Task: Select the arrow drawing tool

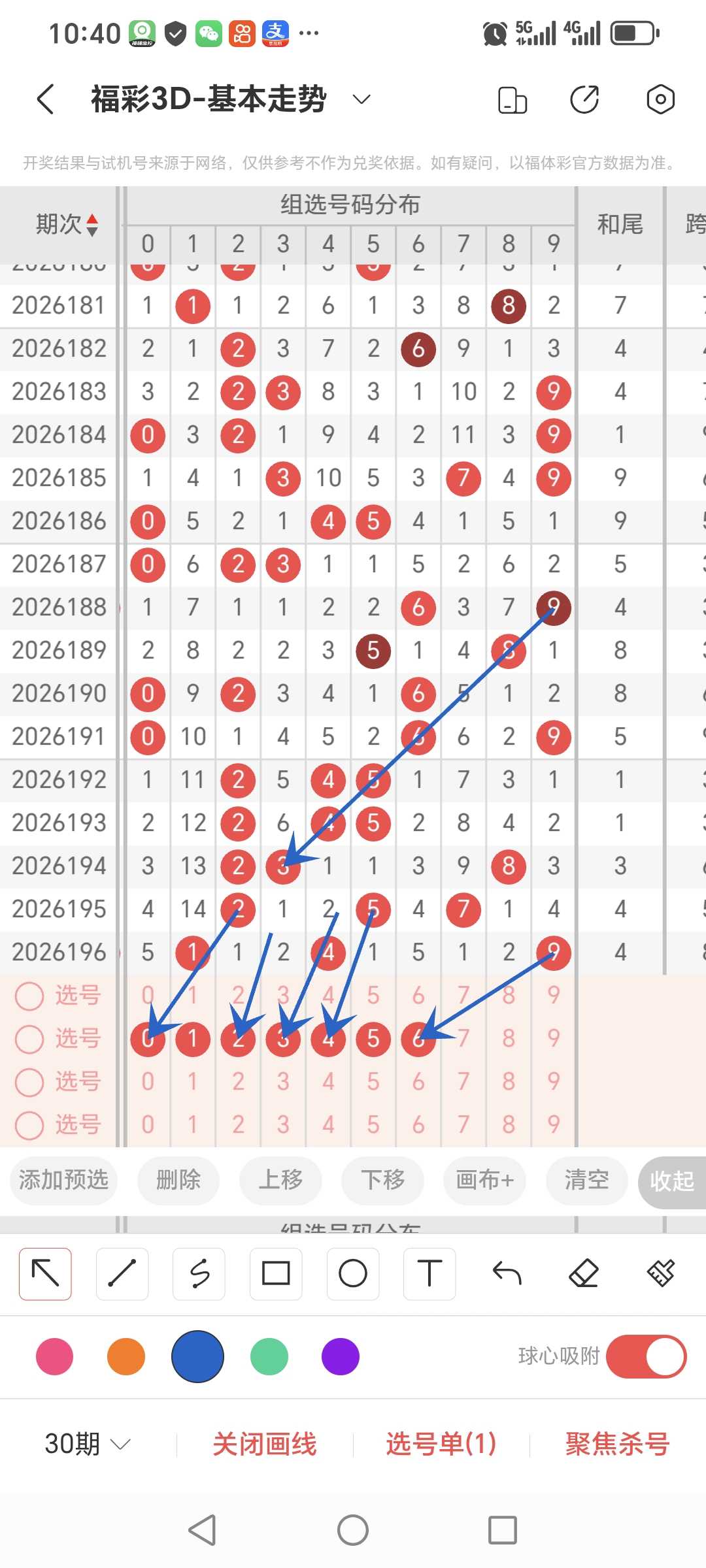Action: tap(45, 1273)
